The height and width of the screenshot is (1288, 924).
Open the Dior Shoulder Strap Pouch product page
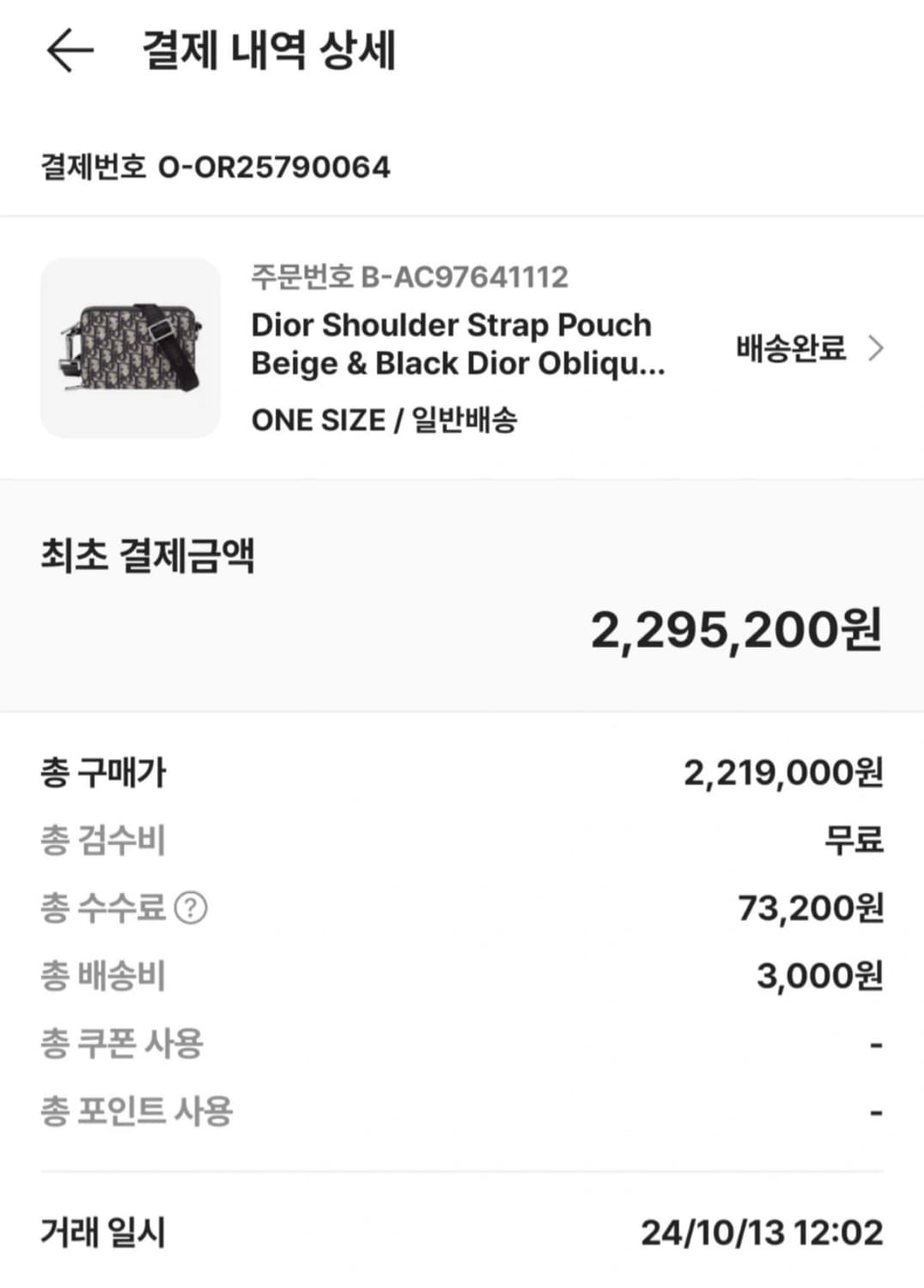pyautogui.click(x=451, y=343)
